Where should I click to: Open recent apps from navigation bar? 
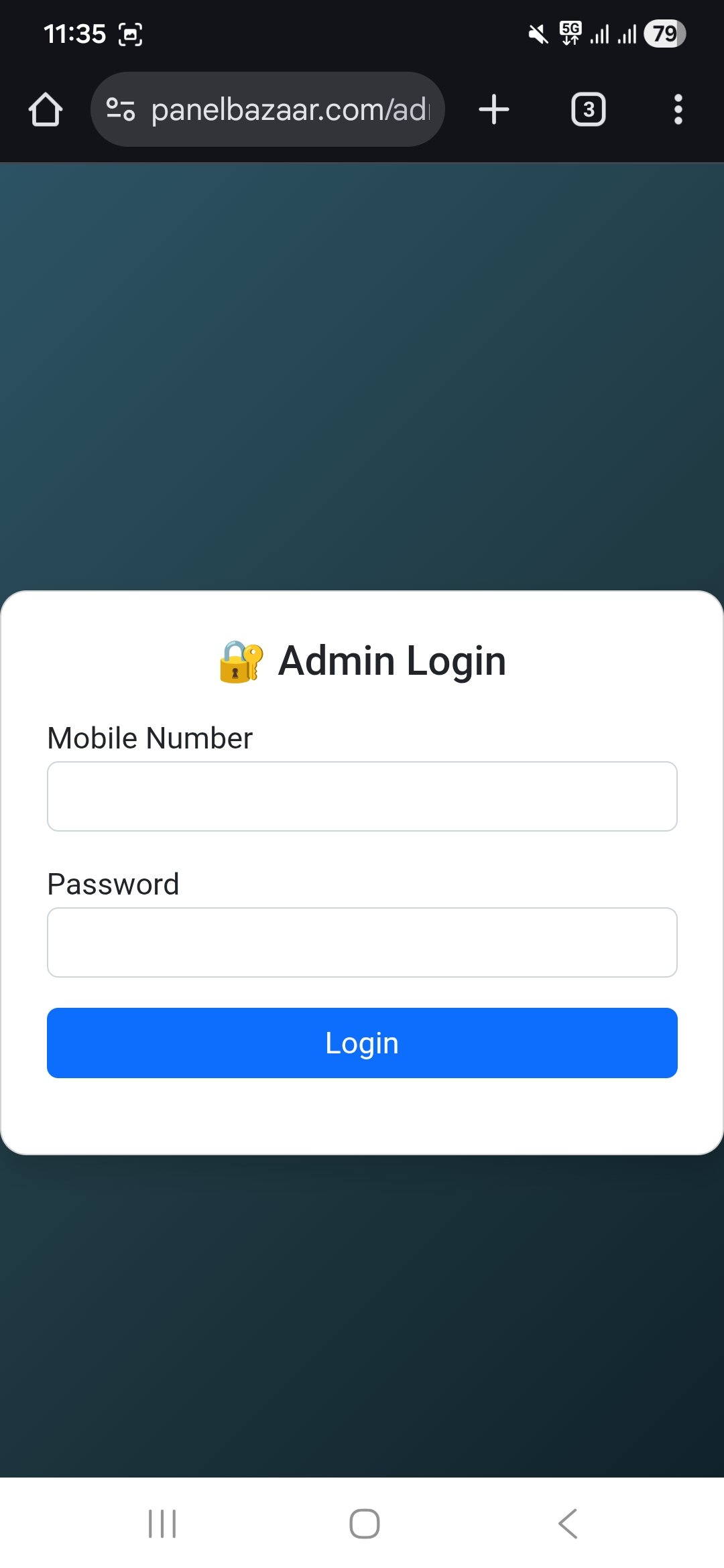(x=162, y=1523)
